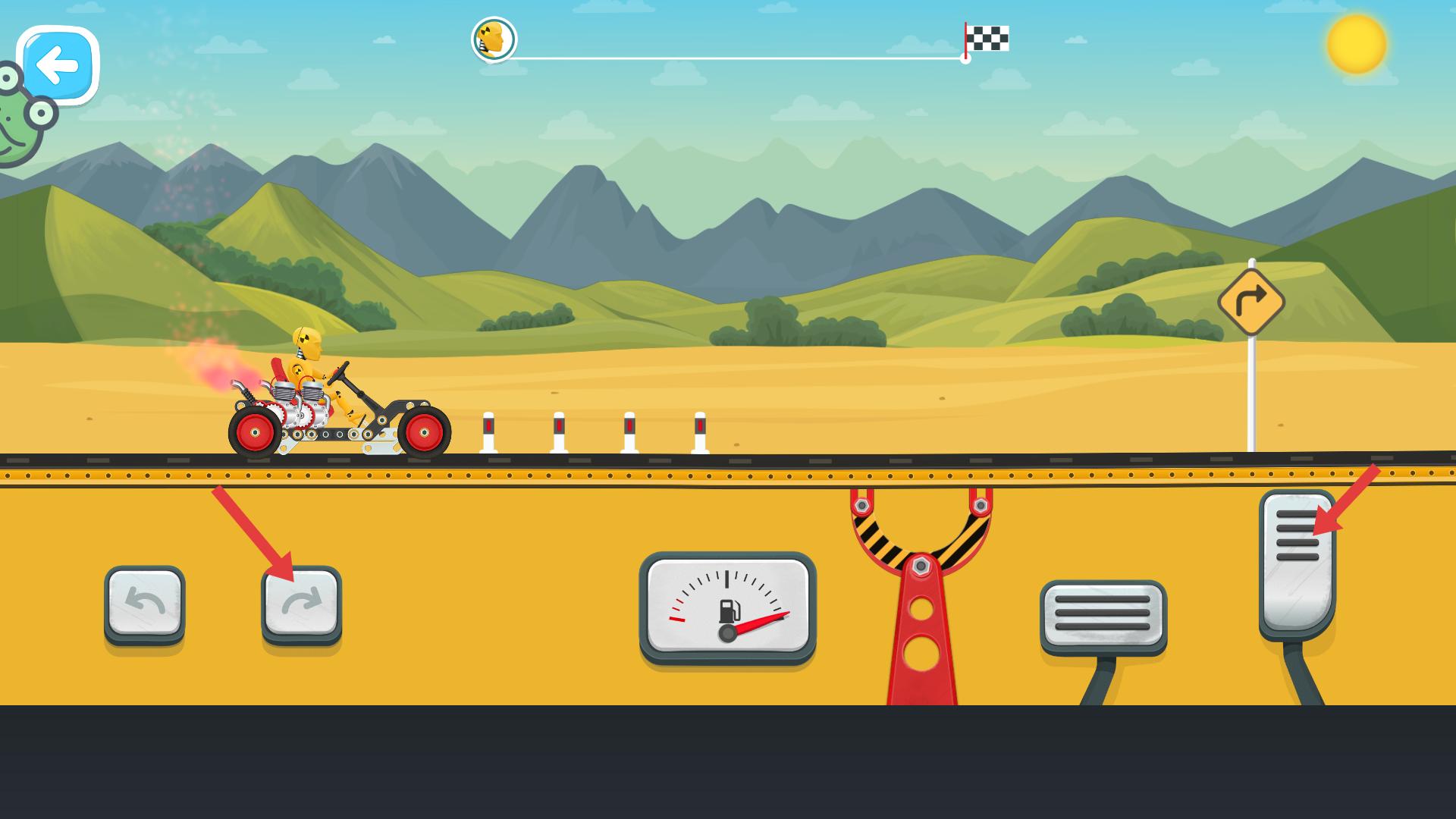Image resolution: width=1456 pixels, height=819 pixels.
Task: Hit the wide brake pedal
Action: [1103, 614]
